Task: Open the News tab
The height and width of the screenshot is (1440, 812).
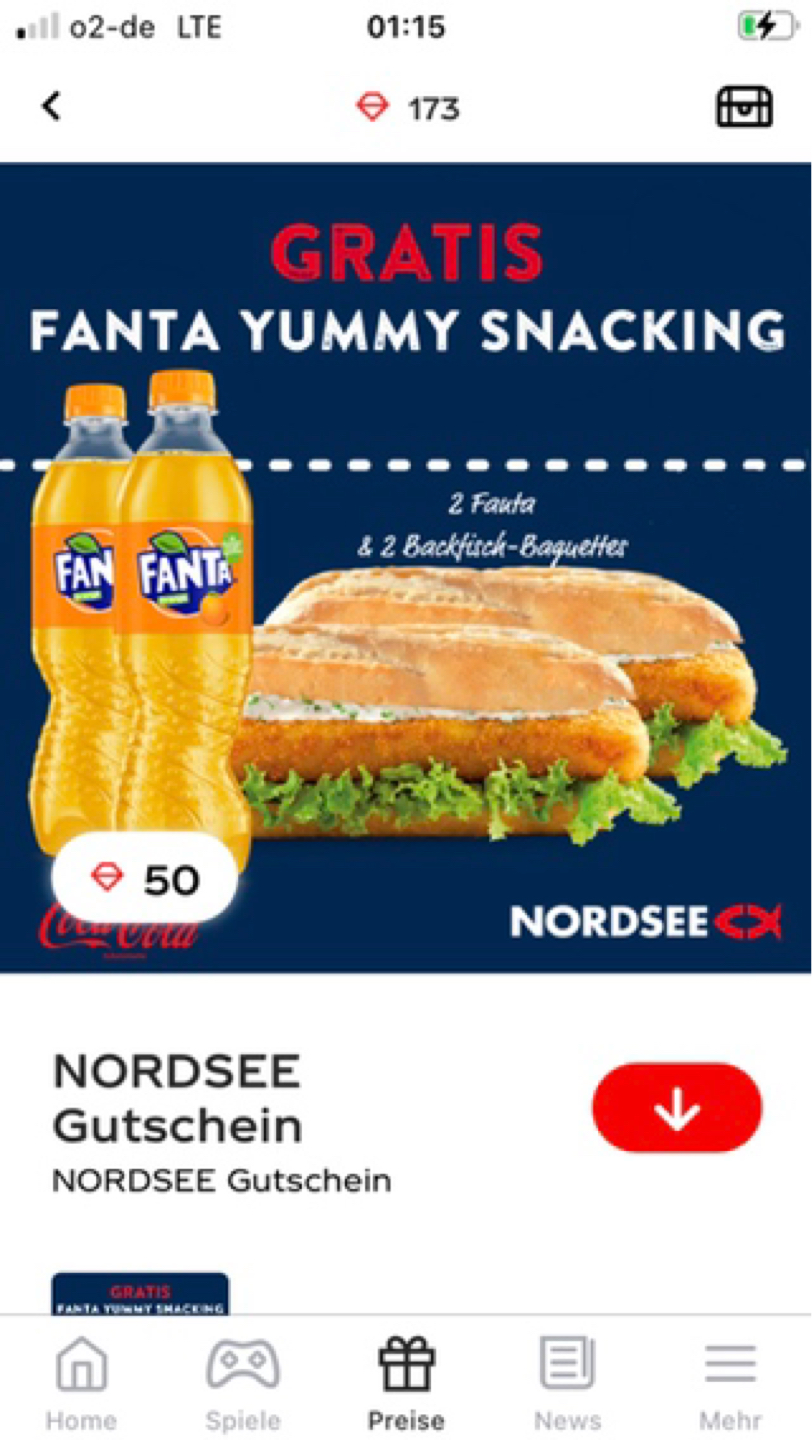Action: (x=568, y=1382)
